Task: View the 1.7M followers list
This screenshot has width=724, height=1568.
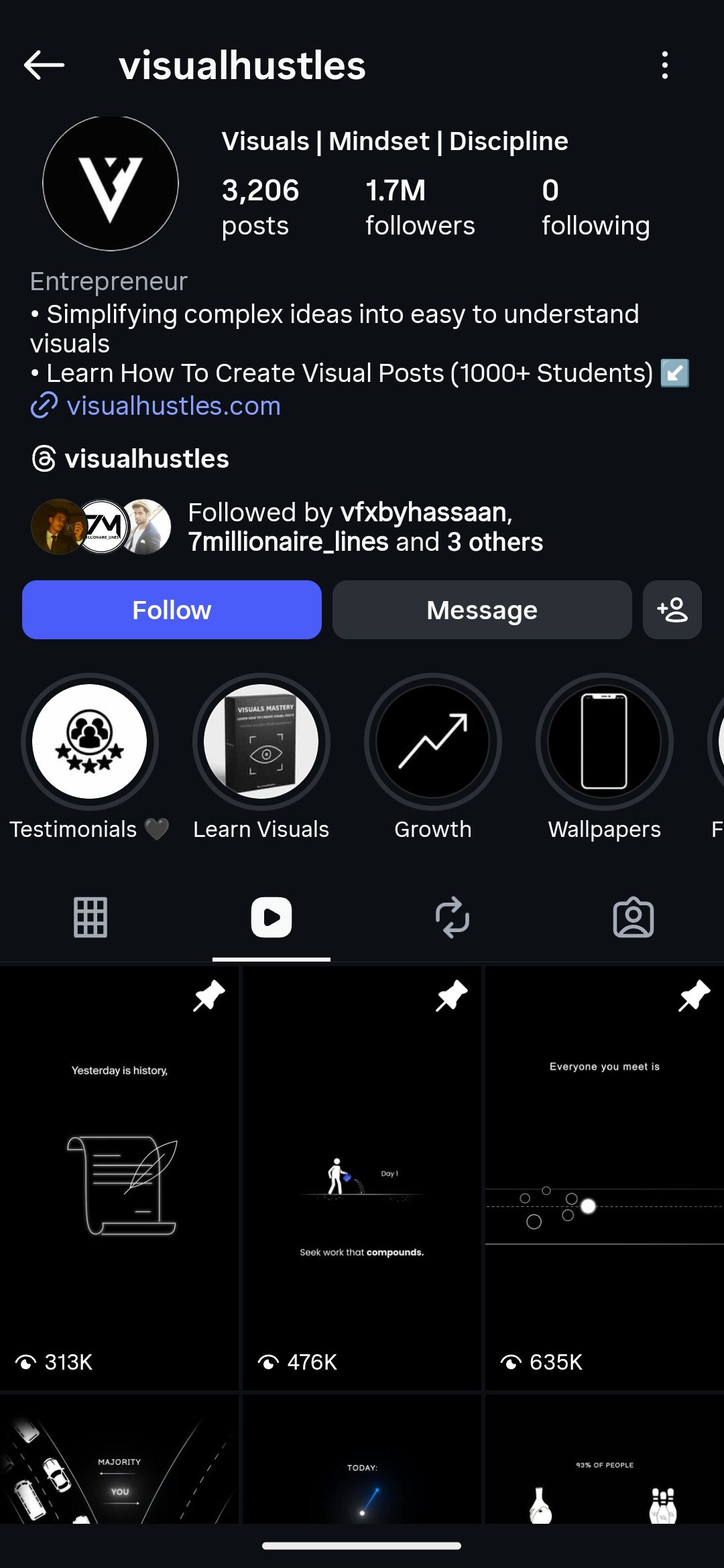Action: coord(420,208)
